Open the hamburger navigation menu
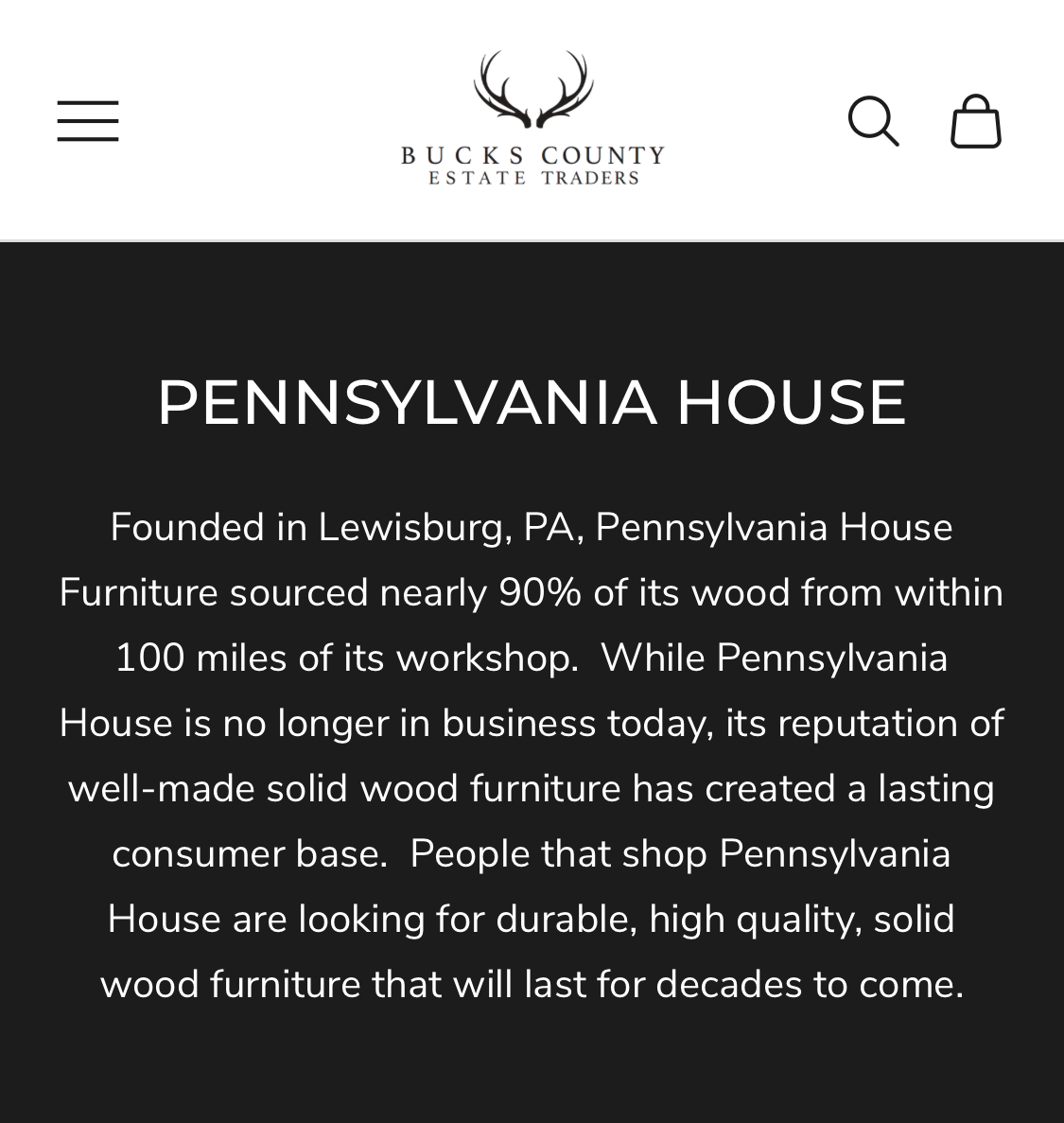The image size is (1064, 1123). pyautogui.click(x=88, y=121)
